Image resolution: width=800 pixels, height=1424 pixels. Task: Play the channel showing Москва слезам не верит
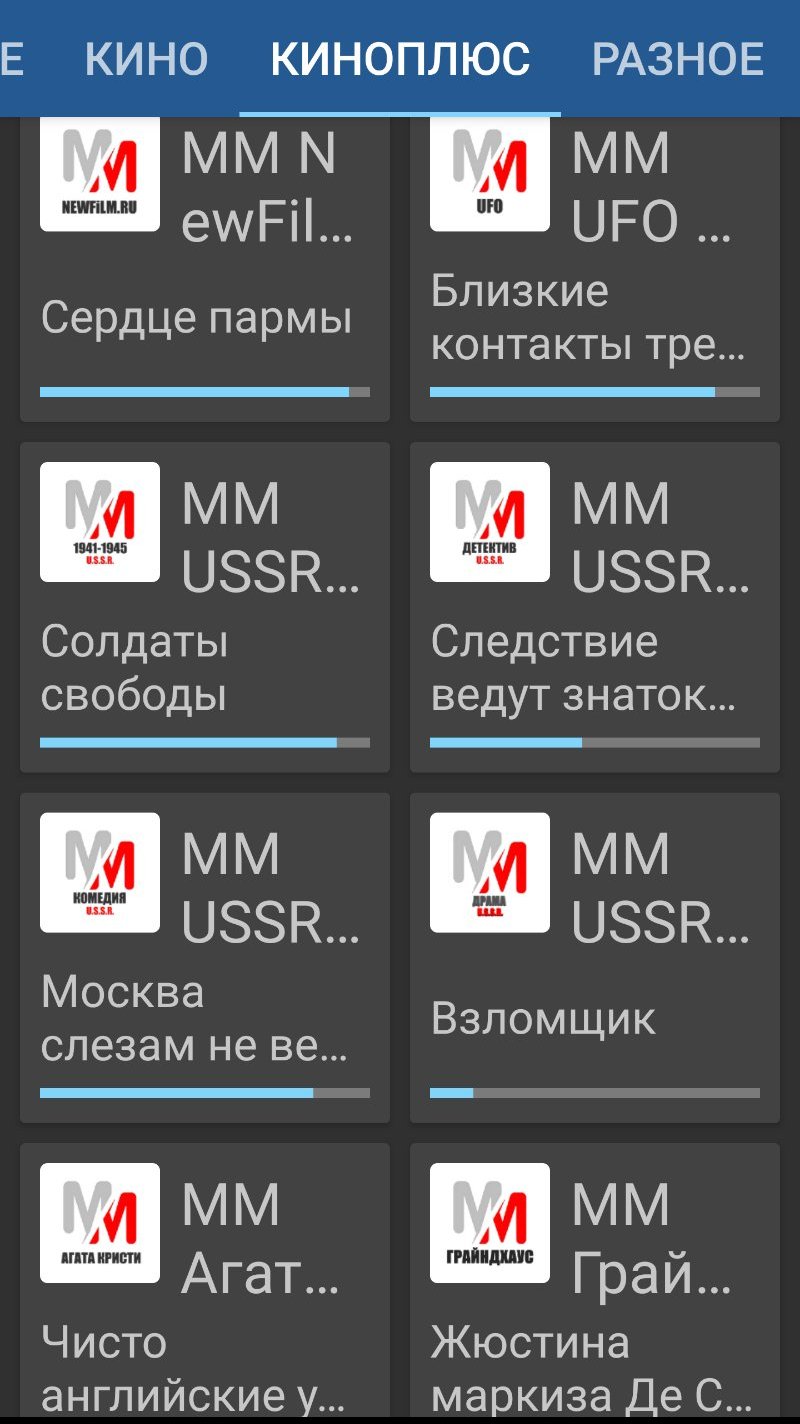click(x=204, y=957)
